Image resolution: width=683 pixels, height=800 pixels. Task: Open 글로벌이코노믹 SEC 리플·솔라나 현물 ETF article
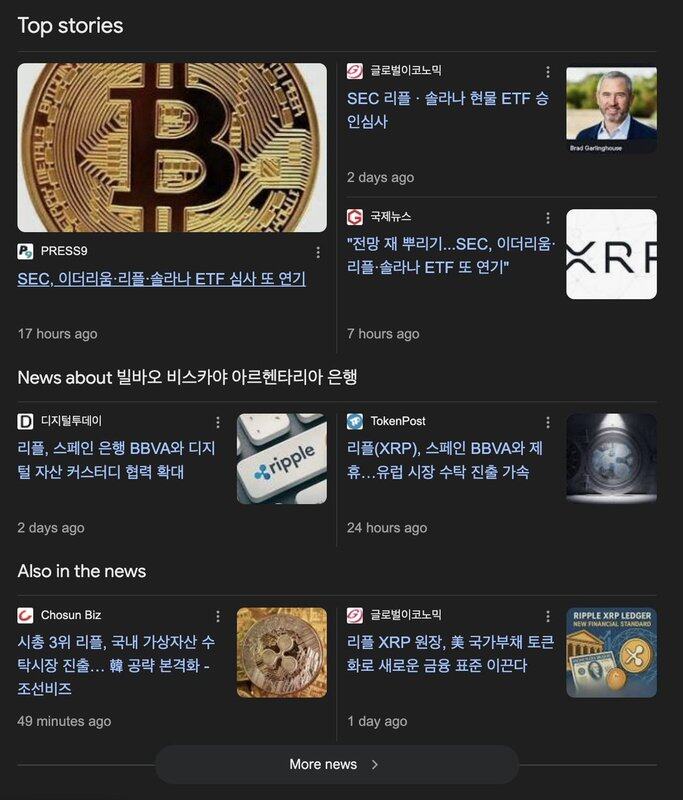447,110
